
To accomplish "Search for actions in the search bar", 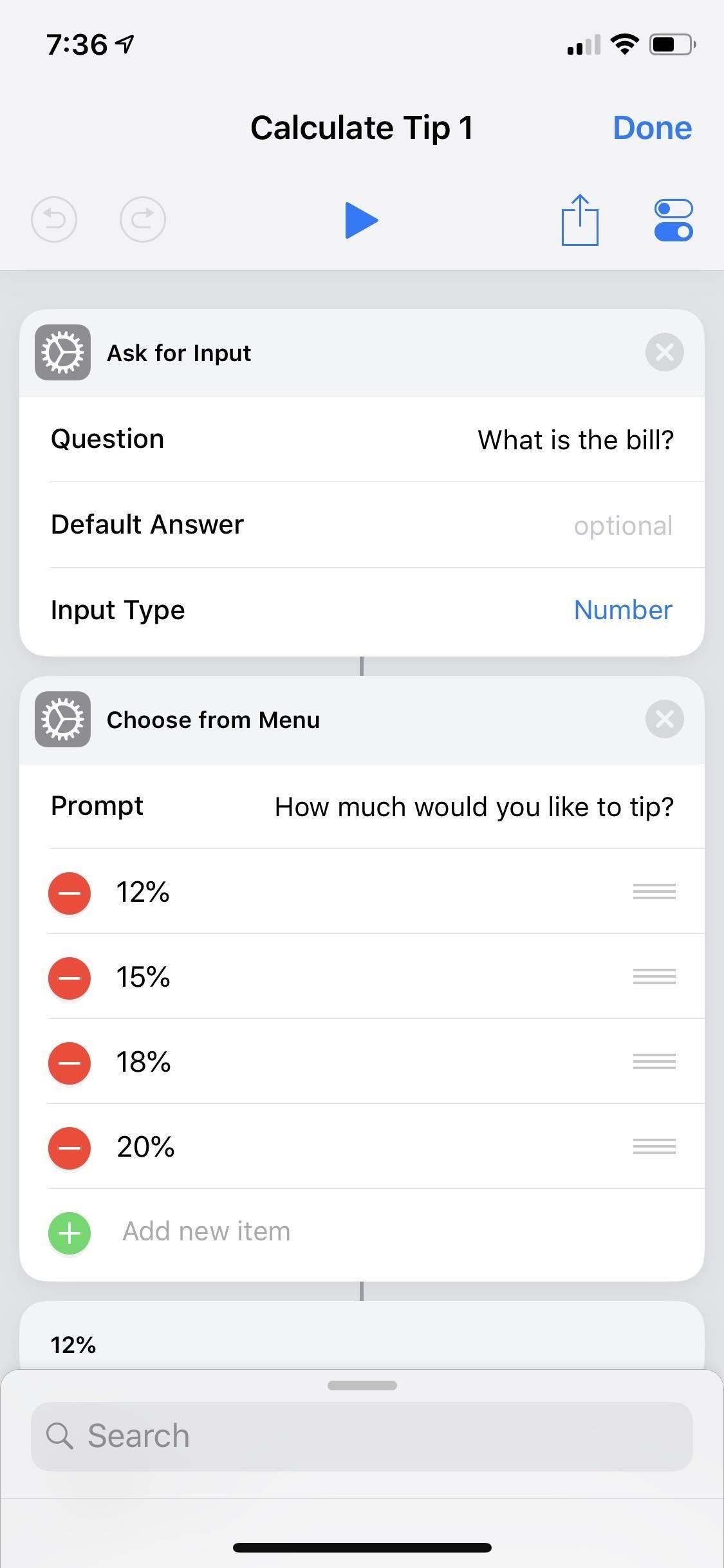I will pyautogui.click(x=362, y=1436).
